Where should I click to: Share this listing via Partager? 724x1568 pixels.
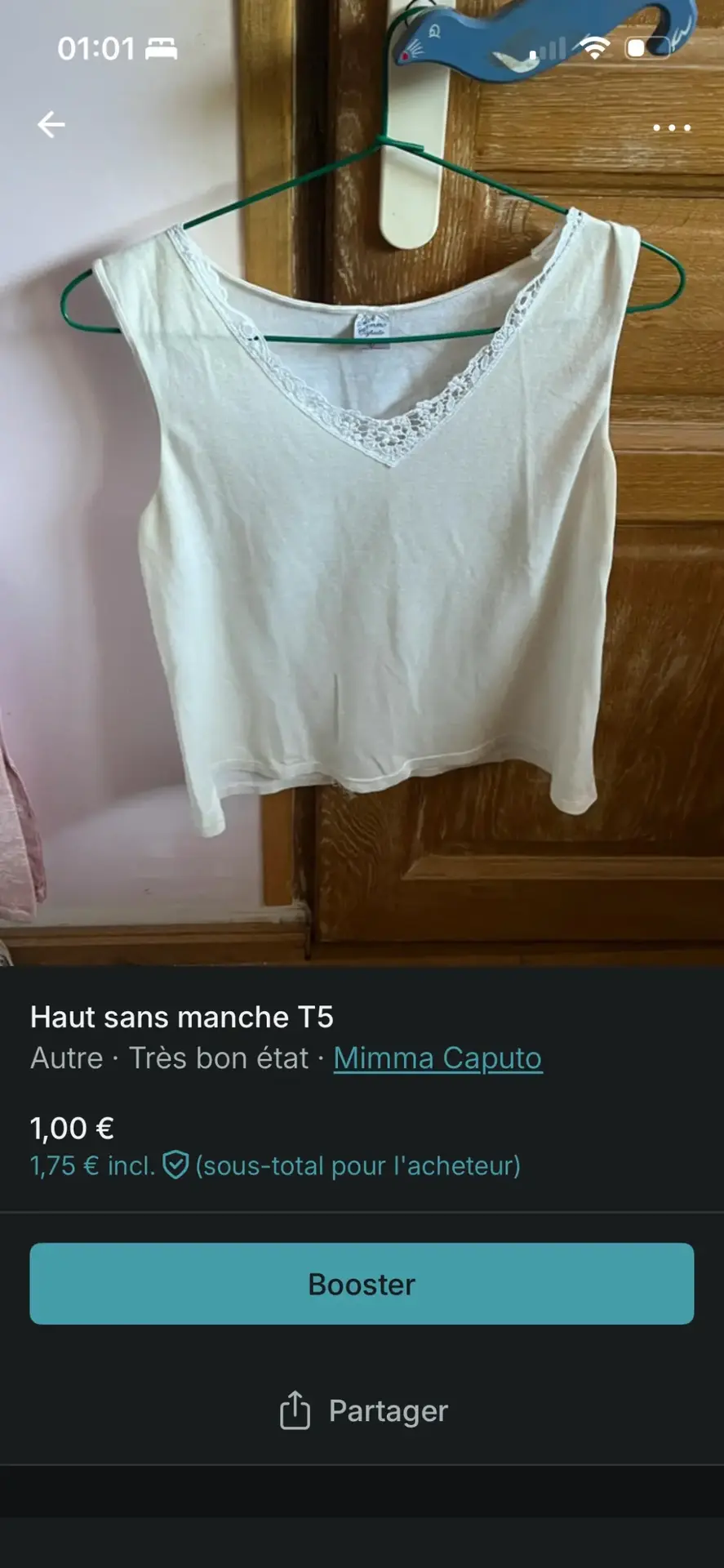[363, 1410]
